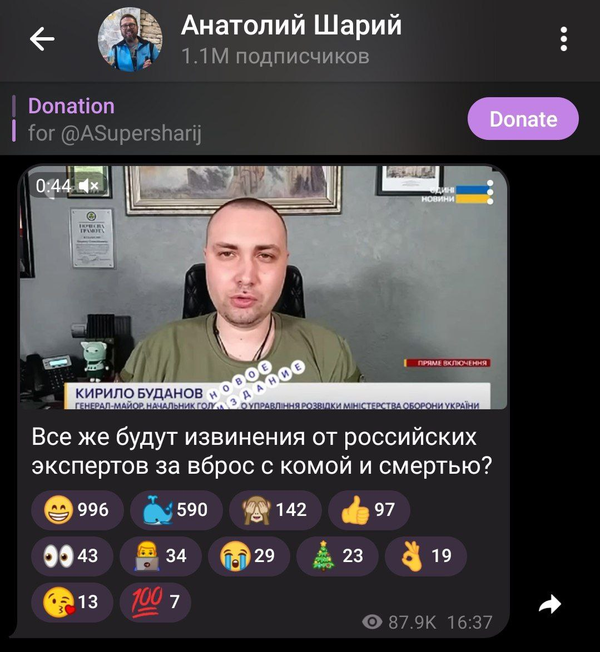Tap the purple Donate button
Viewport: 600px width, 652px height.
pos(522,119)
